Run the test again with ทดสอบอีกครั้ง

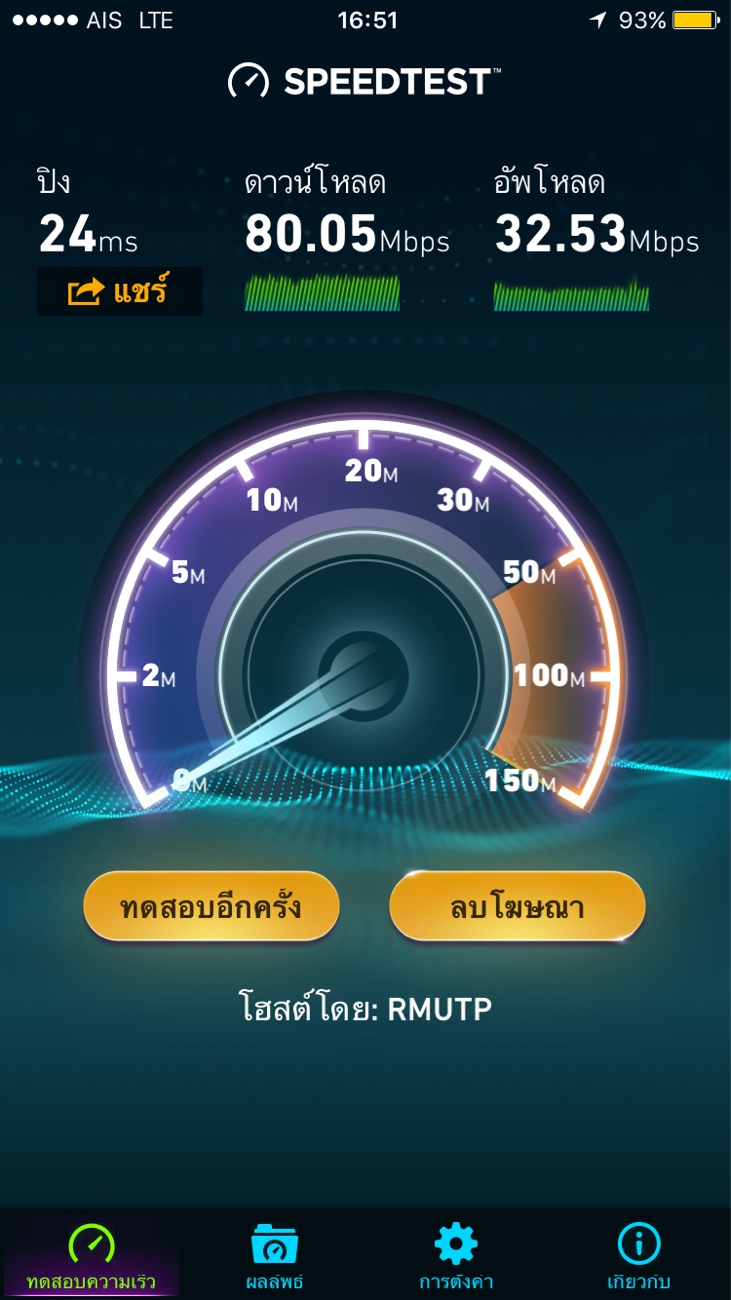(211, 907)
